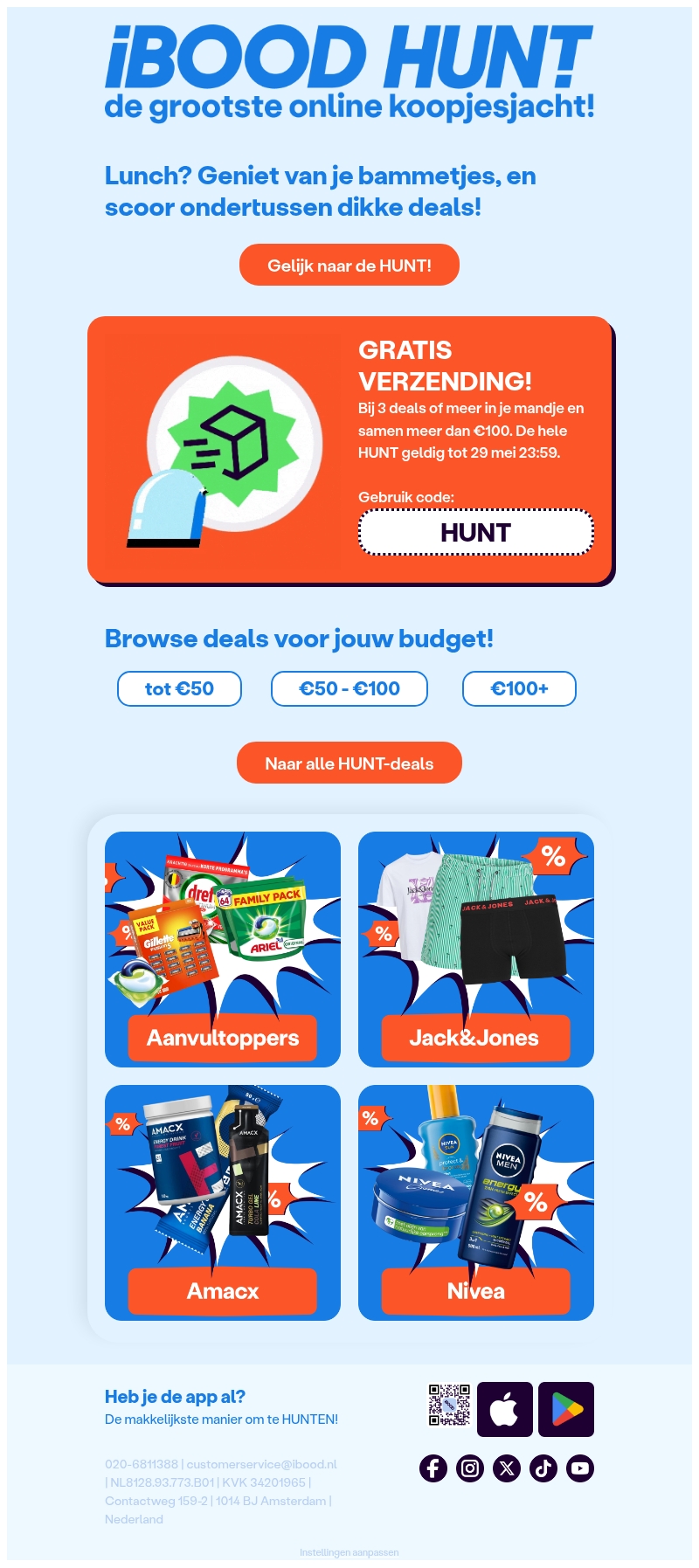Browse deals 'tot €50'
Image resolution: width=699 pixels, height=1568 pixels.
click(x=179, y=688)
